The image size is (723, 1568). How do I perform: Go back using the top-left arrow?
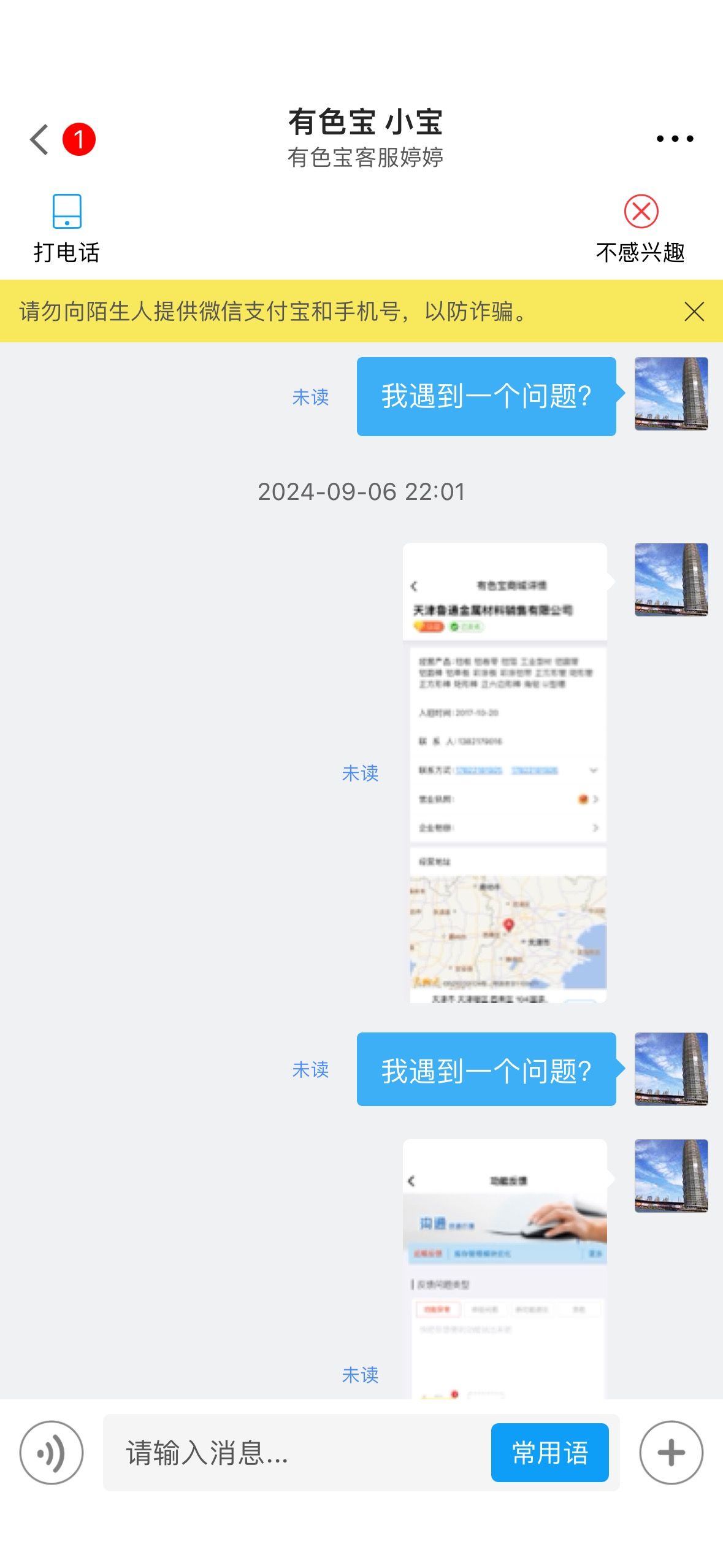39,139
